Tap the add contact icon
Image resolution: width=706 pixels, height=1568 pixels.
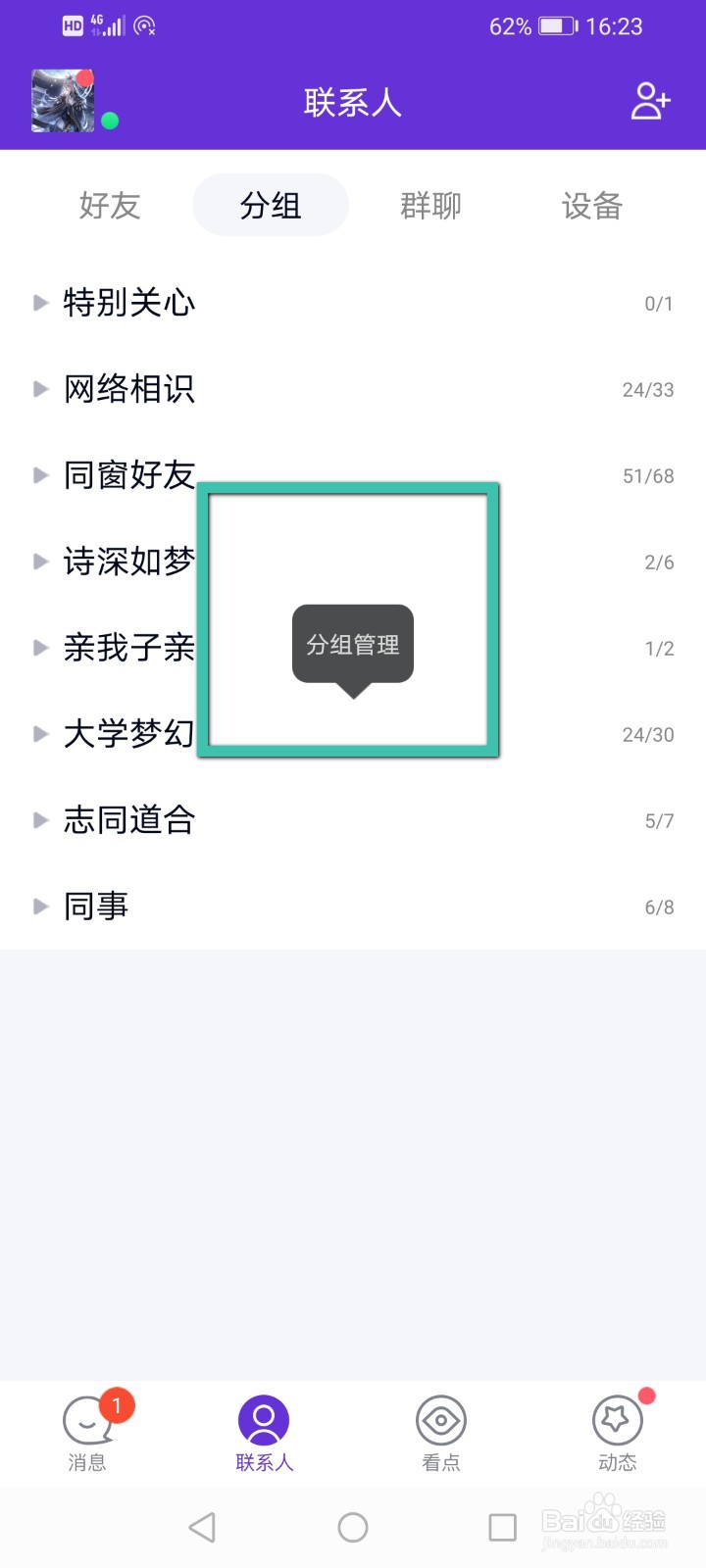[x=649, y=102]
